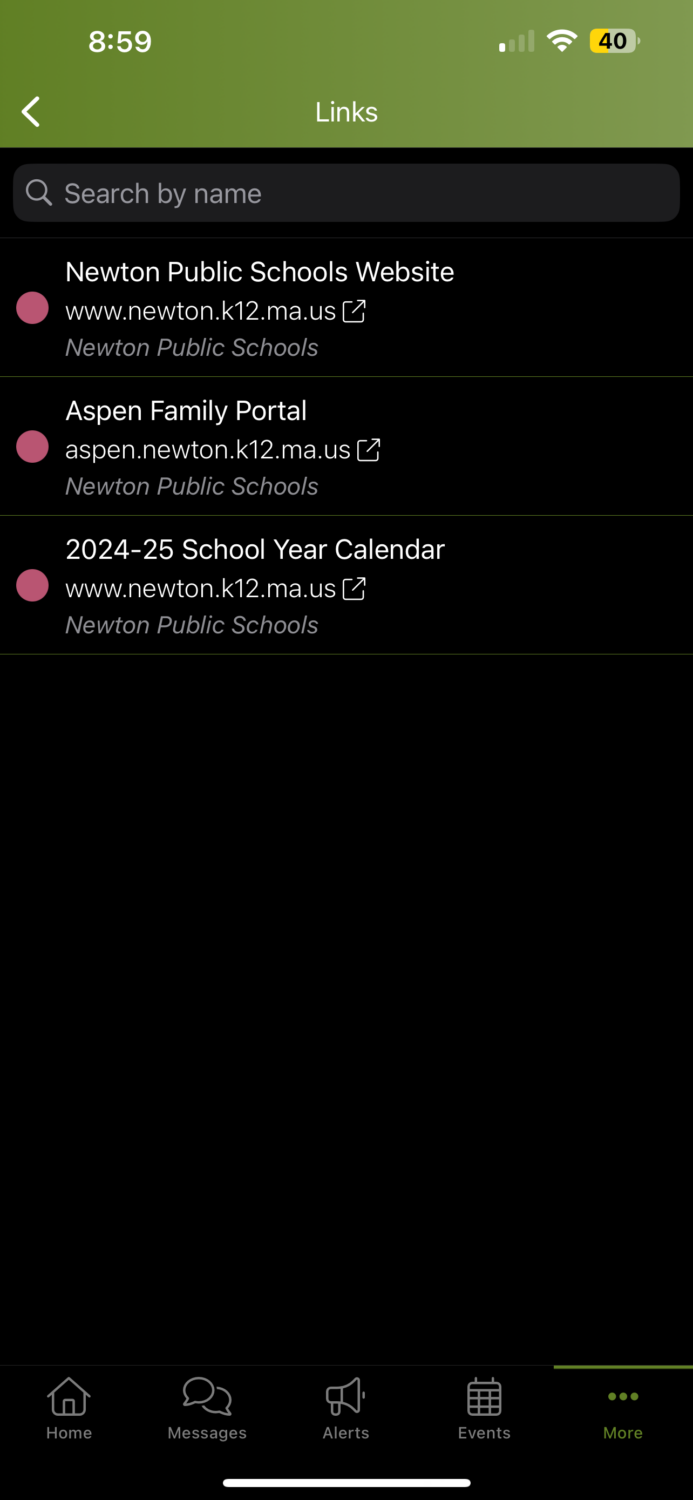This screenshot has height=1500, width=693.
Task: Switch to the Events tab
Action: pos(484,1409)
